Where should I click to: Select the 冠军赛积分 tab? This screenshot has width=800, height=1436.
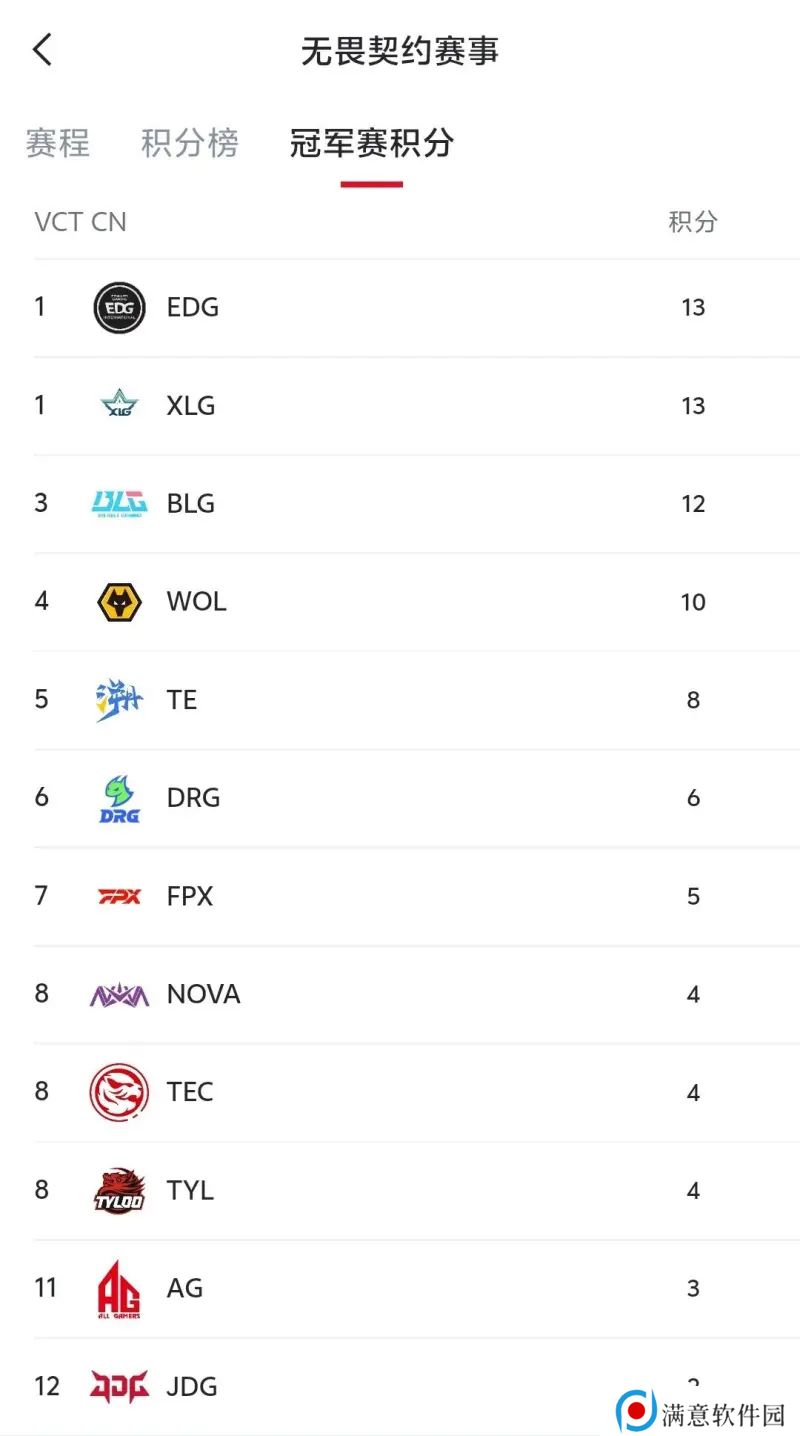pyautogui.click(x=372, y=143)
